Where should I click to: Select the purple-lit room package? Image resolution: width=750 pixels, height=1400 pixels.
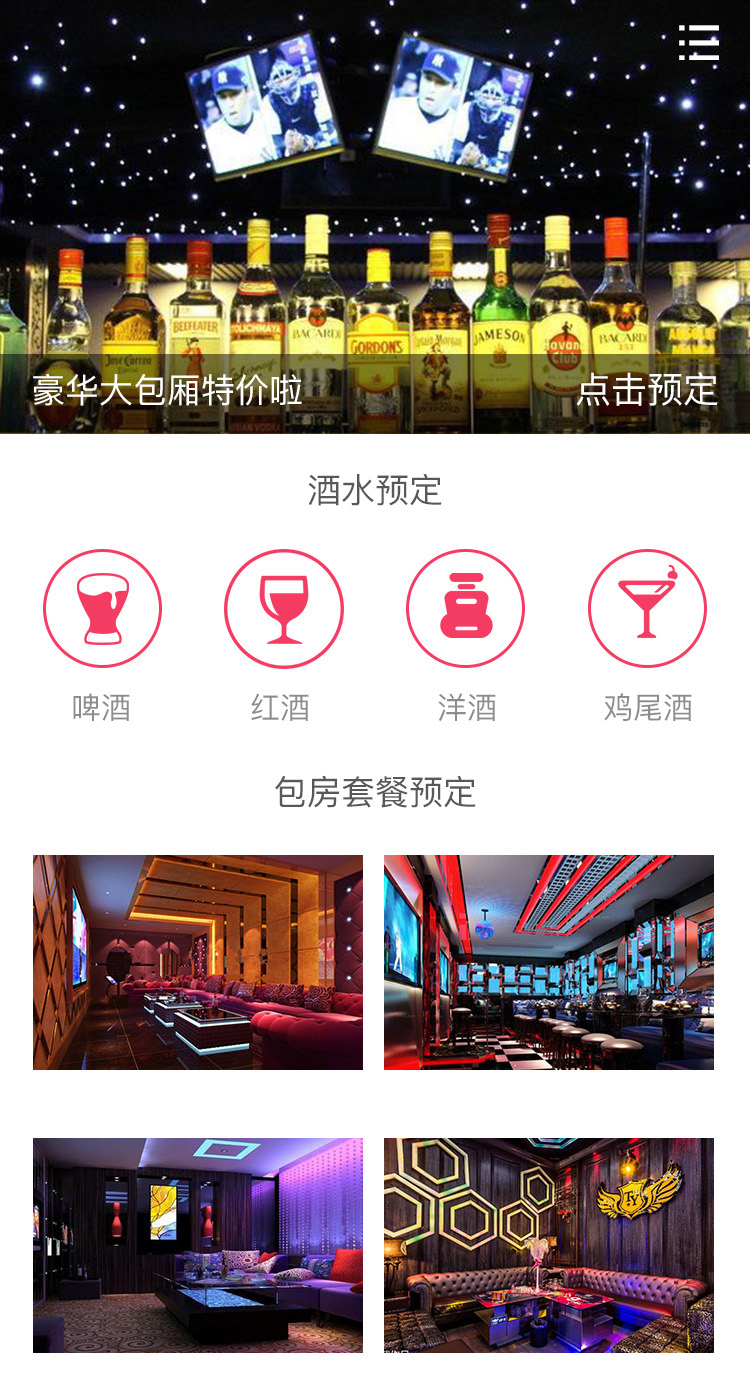(198, 1245)
